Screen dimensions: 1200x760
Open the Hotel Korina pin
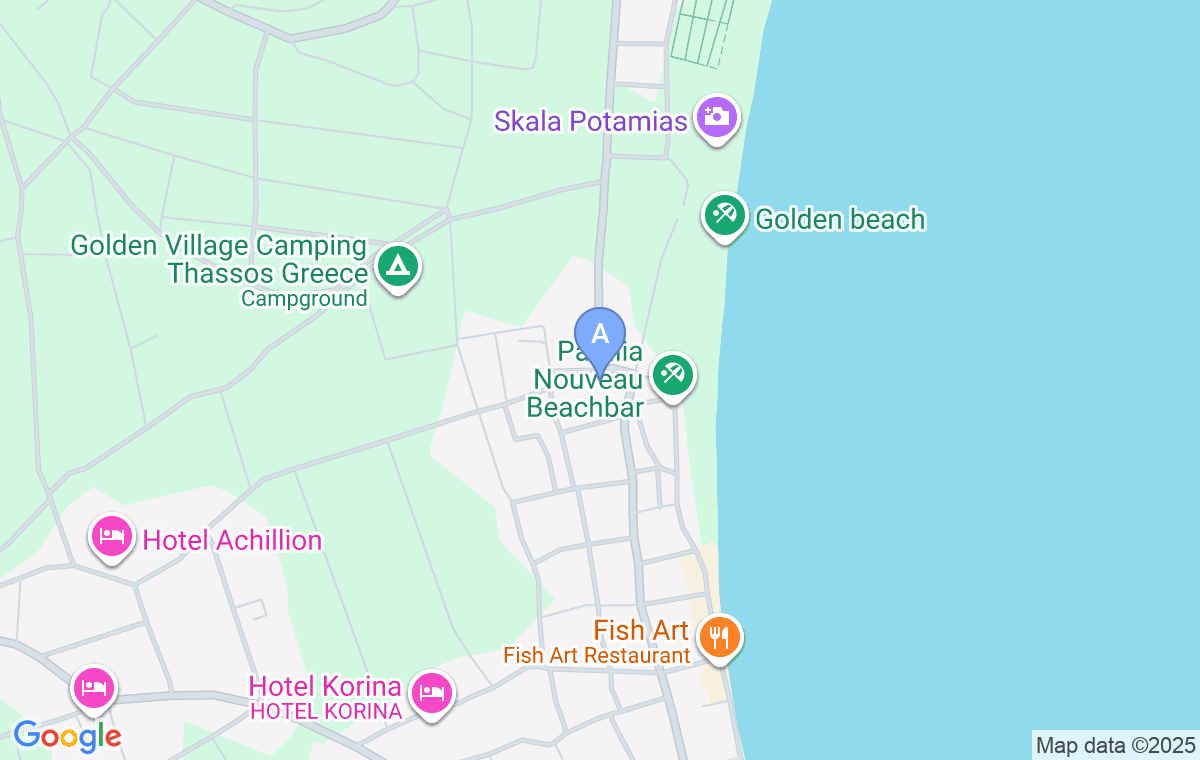[432, 692]
